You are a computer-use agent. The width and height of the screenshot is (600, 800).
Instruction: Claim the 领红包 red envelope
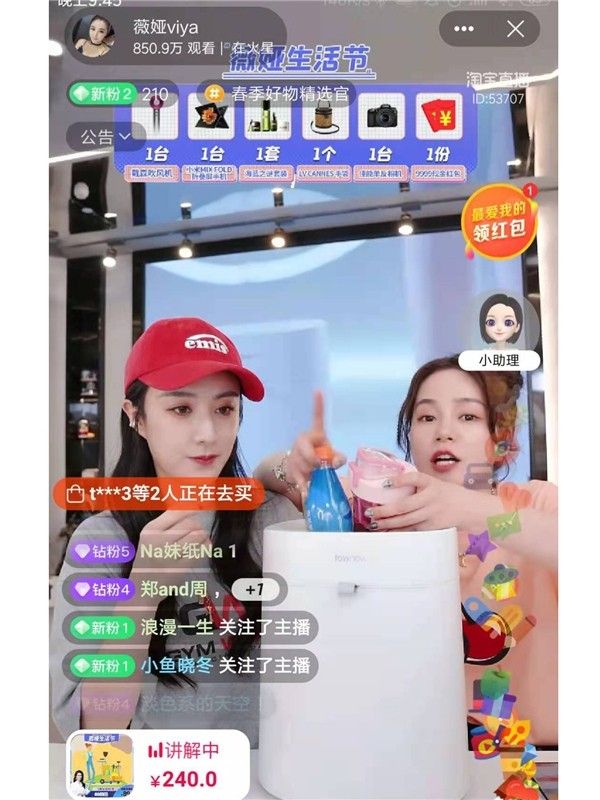pyautogui.click(x=499, y=223)
